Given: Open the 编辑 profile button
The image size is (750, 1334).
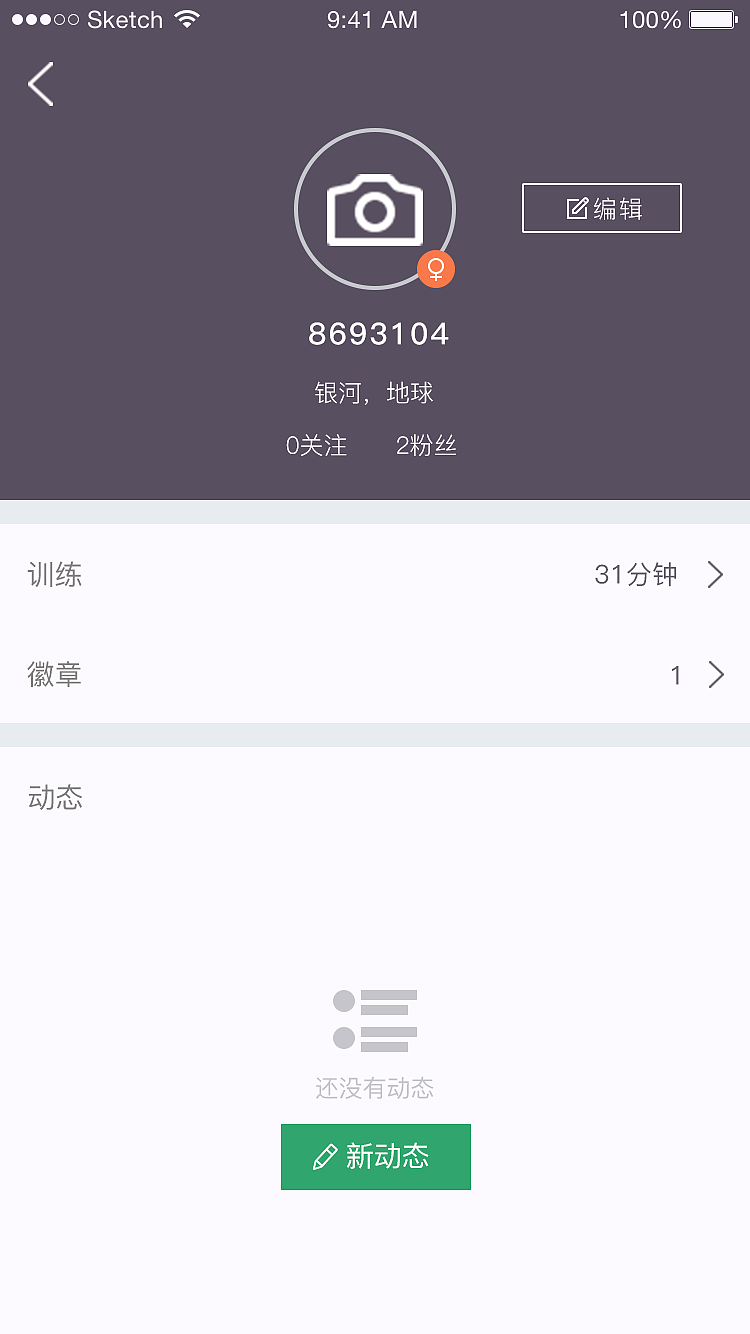Looking at the screenshot, I should (x=601, y=207).
